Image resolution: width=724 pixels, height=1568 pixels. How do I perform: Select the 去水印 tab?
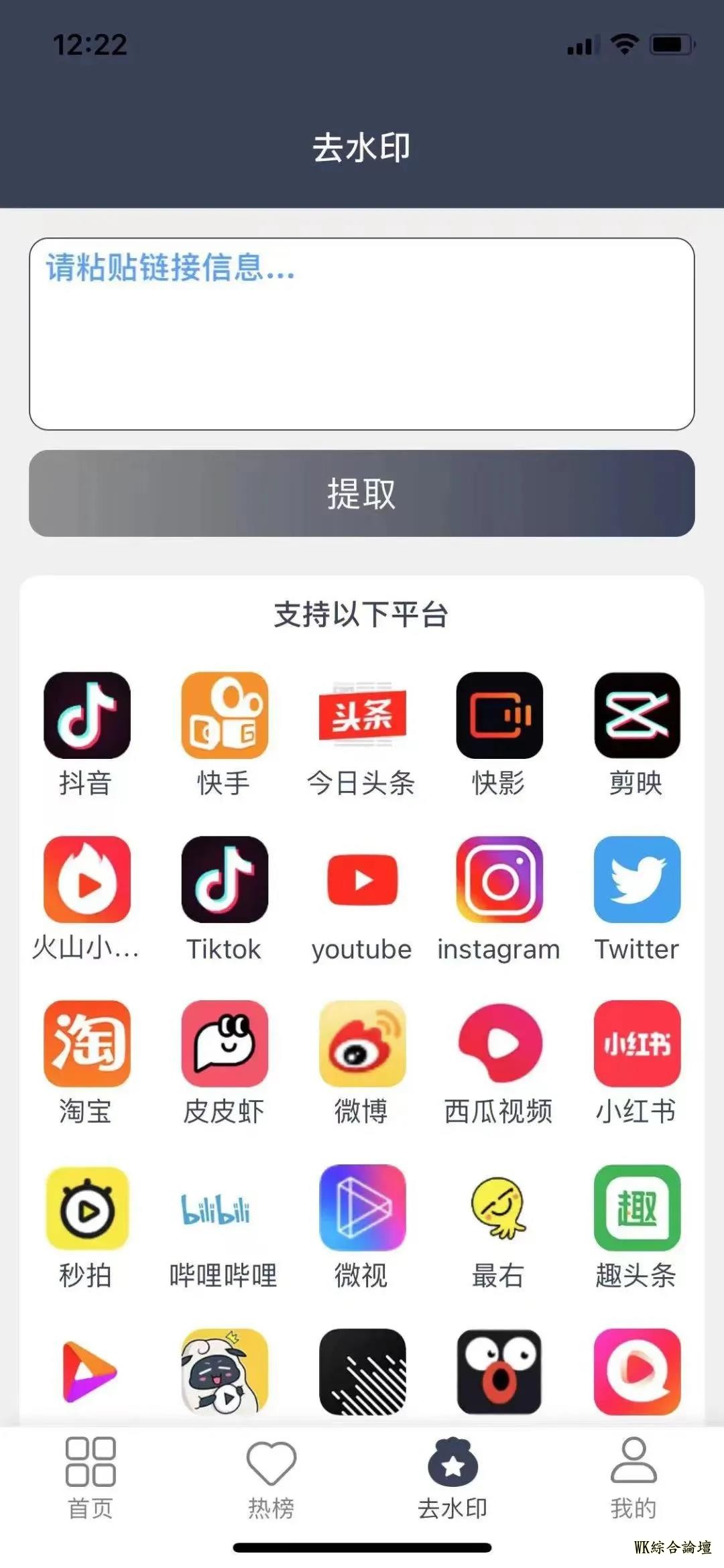click(x=452, y=1478)
